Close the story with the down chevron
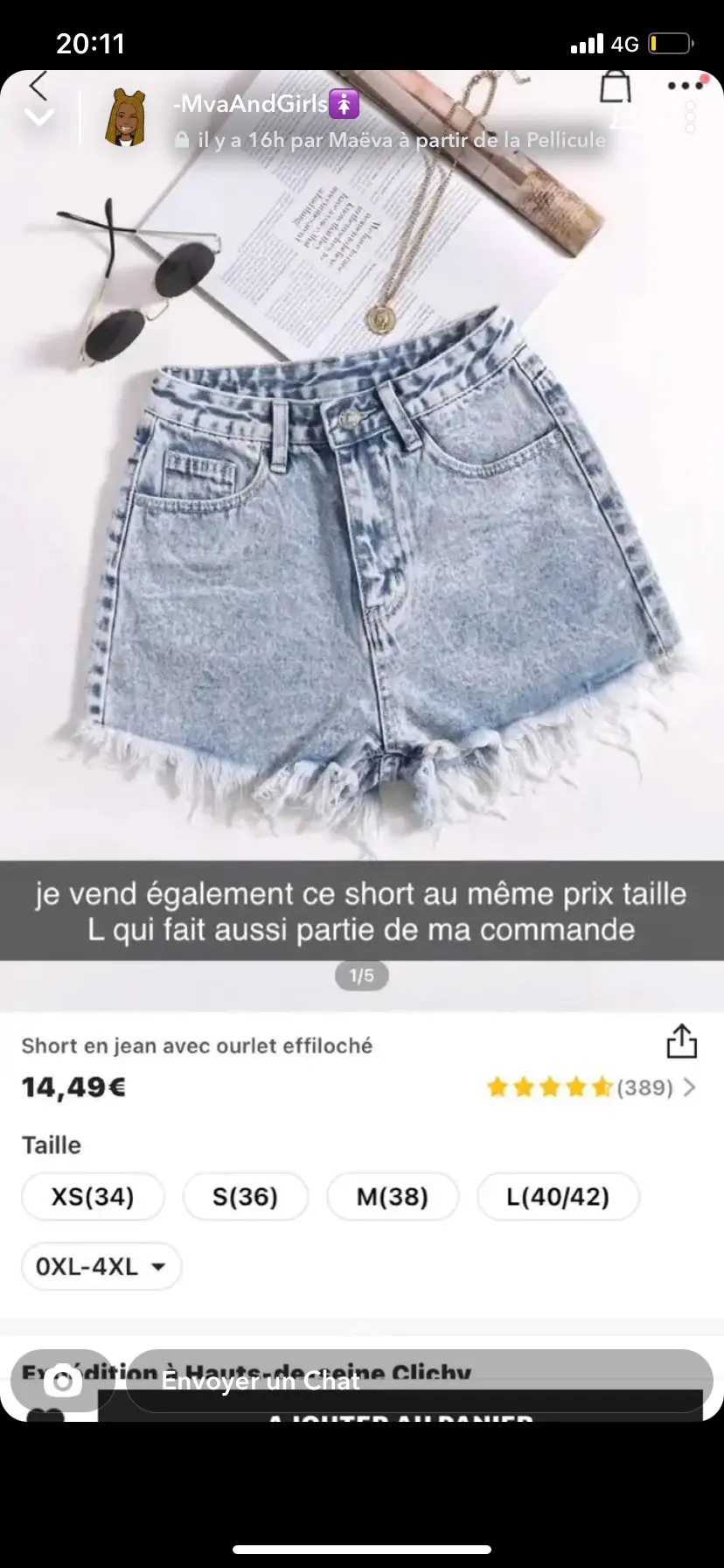Image resolution: width=724 pixels, height=1568 pixels. coord(39,117)
